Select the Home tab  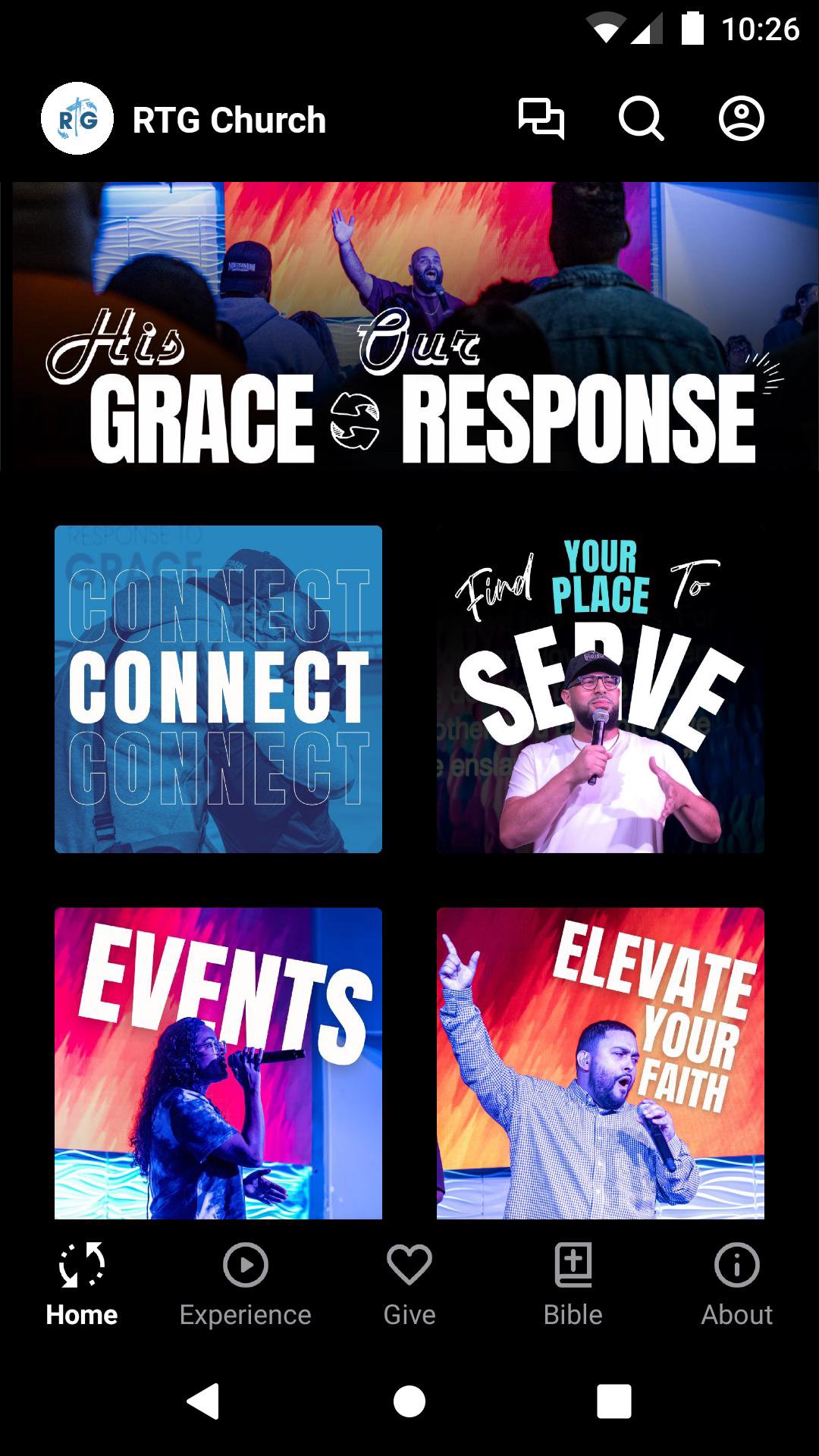pyautogui.click(x=82, y=1283)
